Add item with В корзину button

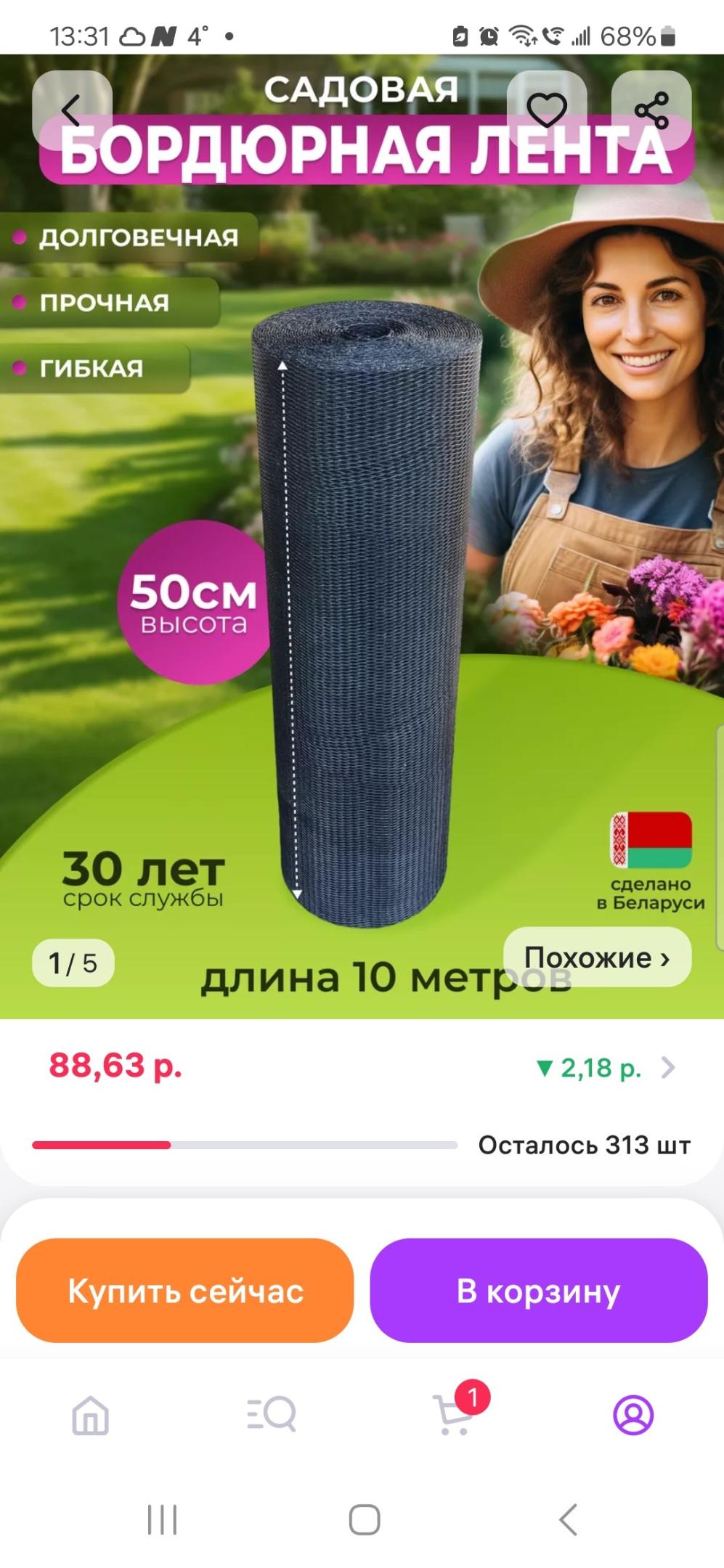click(538, 1291)
